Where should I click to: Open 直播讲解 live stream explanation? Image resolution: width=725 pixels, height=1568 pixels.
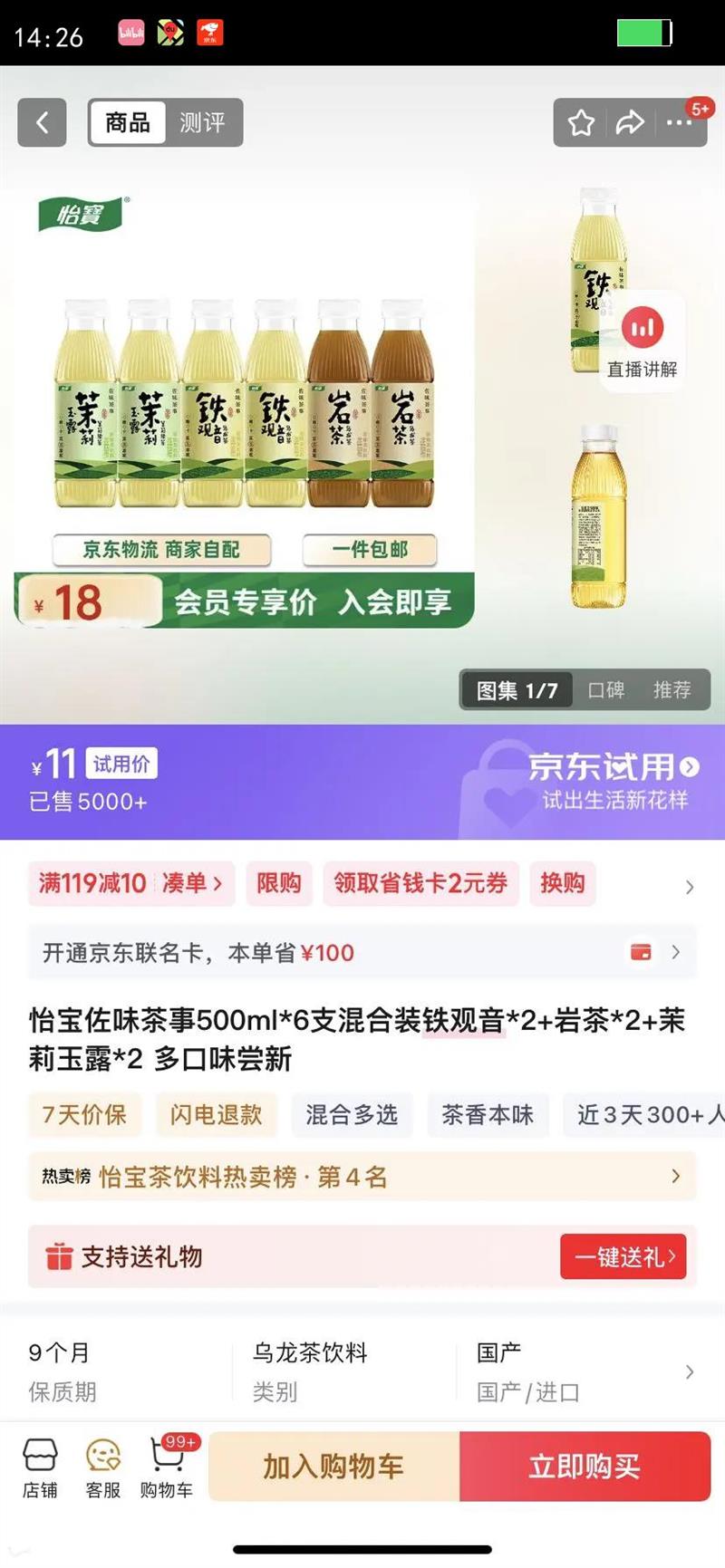(643, 342)
